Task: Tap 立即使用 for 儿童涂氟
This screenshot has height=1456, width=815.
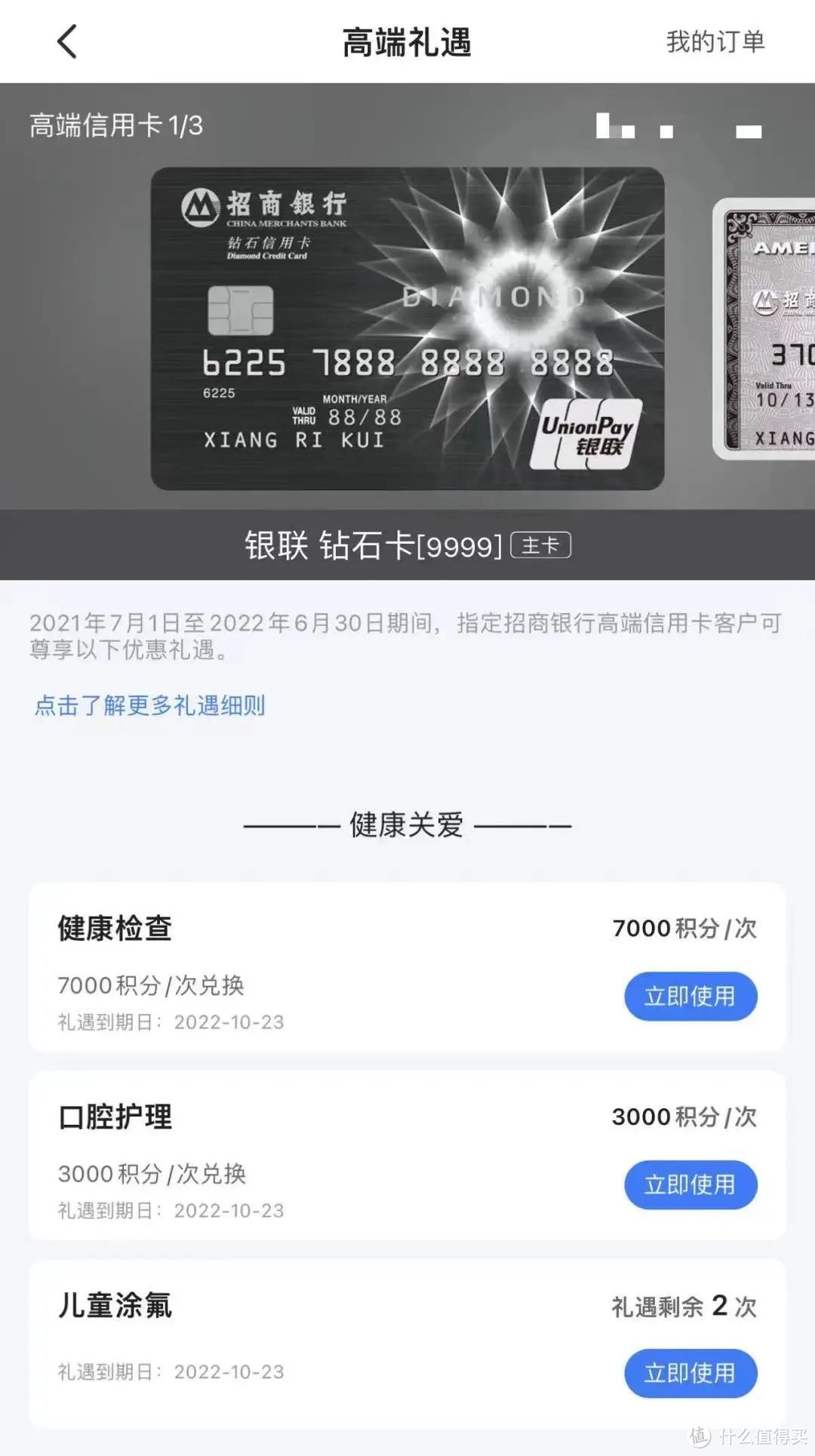Action: (x=690, y=1373)
